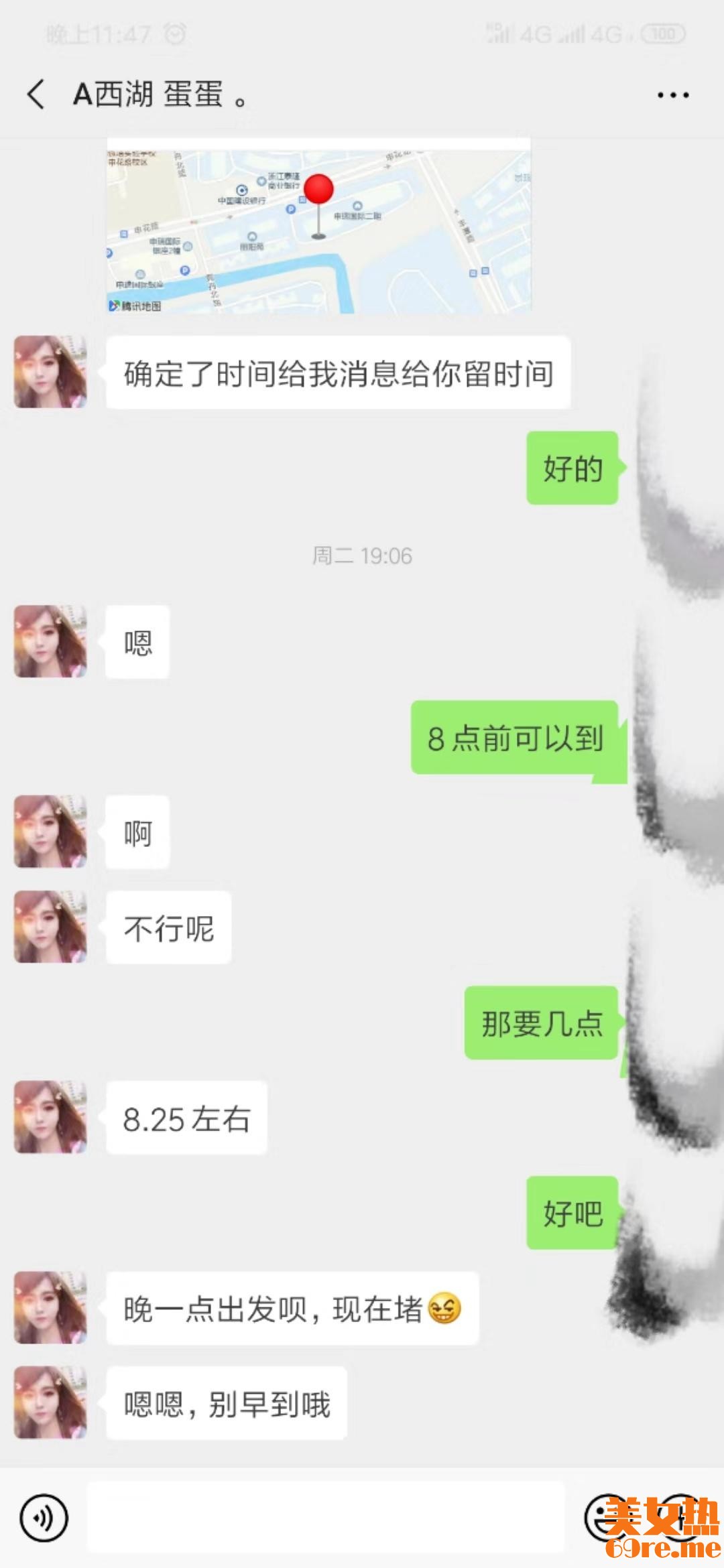Open the shared Tencent map location
The width and height of the screenshot is (724, 1568).
point(319,226)
